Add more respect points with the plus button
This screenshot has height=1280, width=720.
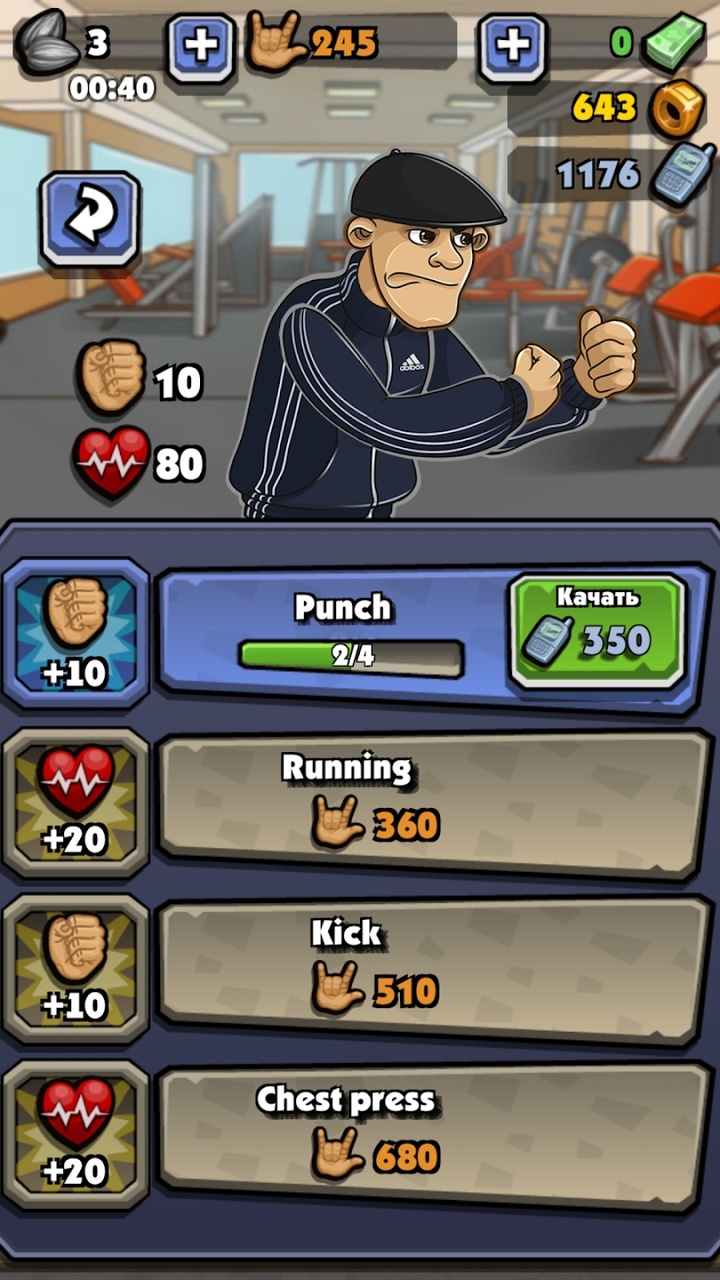click(x=511, y=47)
